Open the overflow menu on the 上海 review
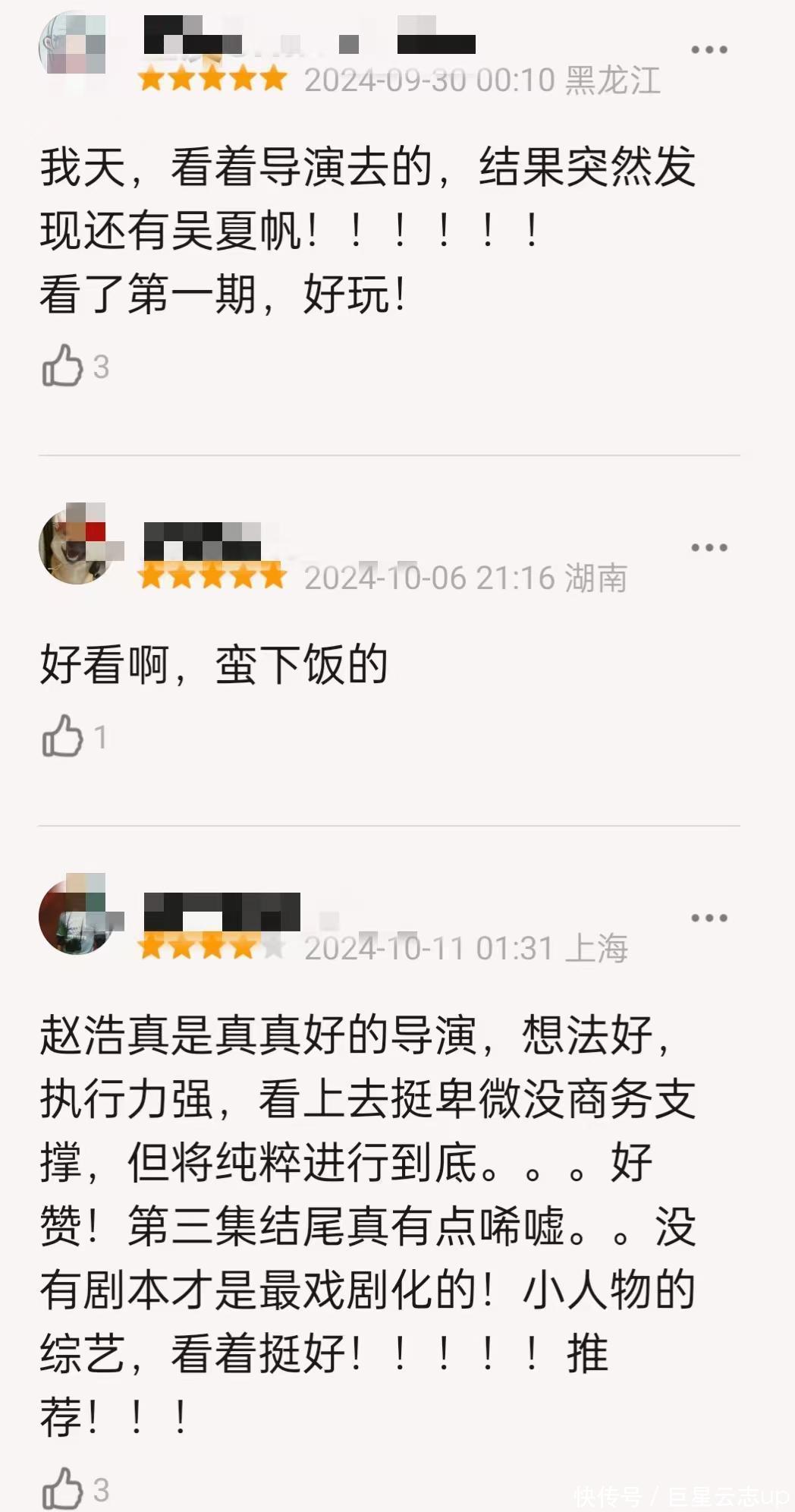795x1512 pixels. tap(709, 918)
